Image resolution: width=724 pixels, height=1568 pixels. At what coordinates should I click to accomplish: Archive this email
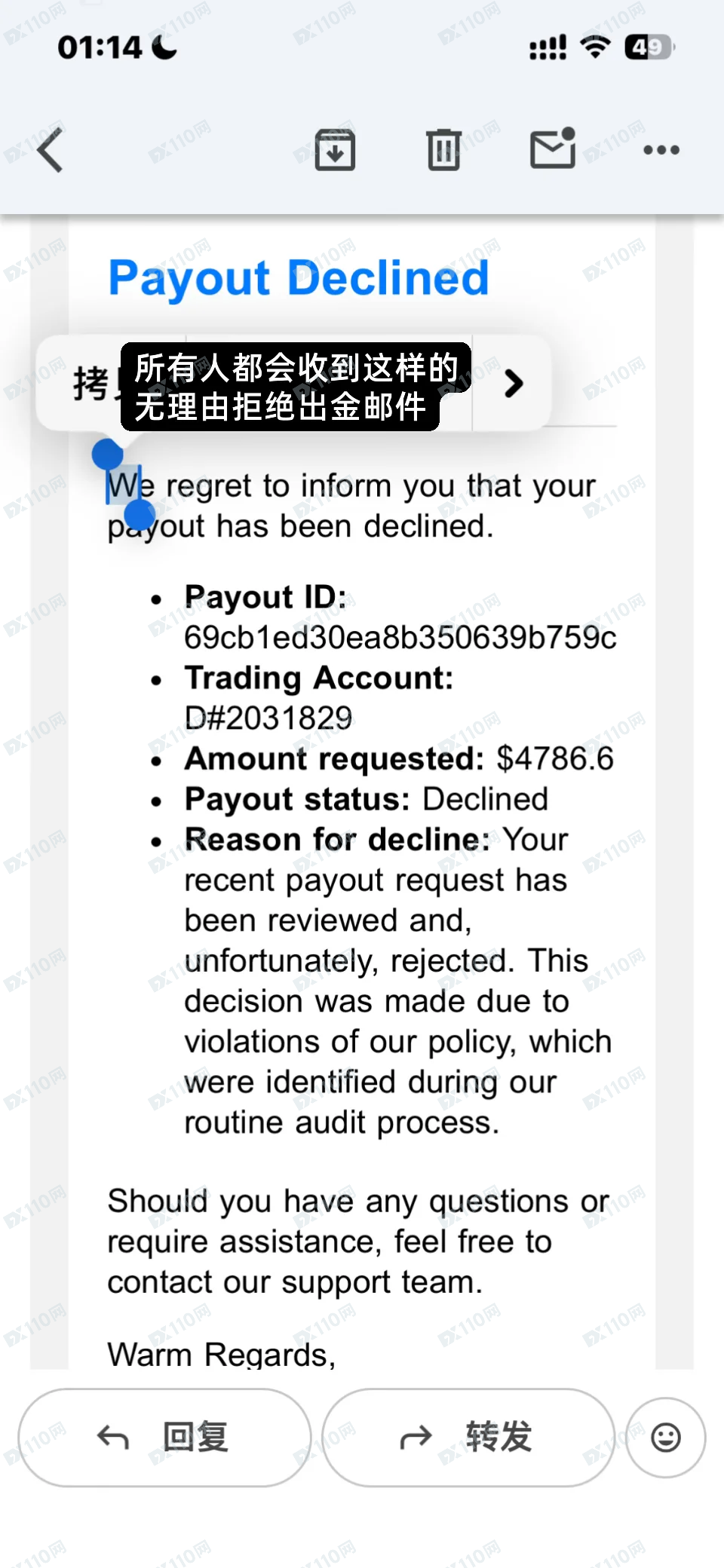tap(335, 150)
